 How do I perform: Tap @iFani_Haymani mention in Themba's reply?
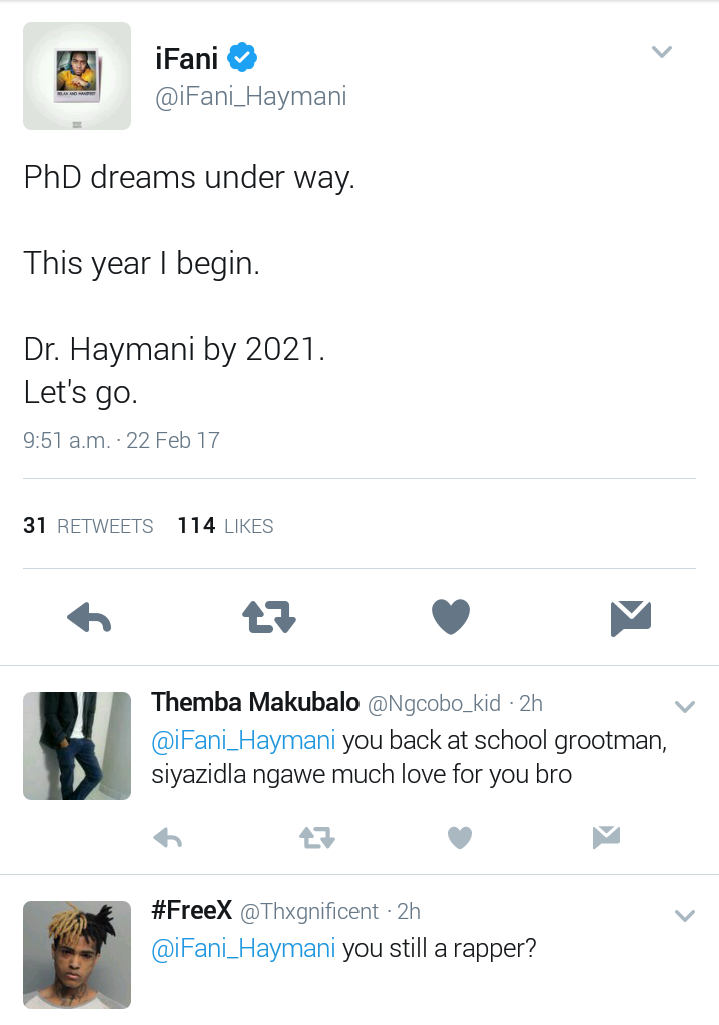coord(243,741)
